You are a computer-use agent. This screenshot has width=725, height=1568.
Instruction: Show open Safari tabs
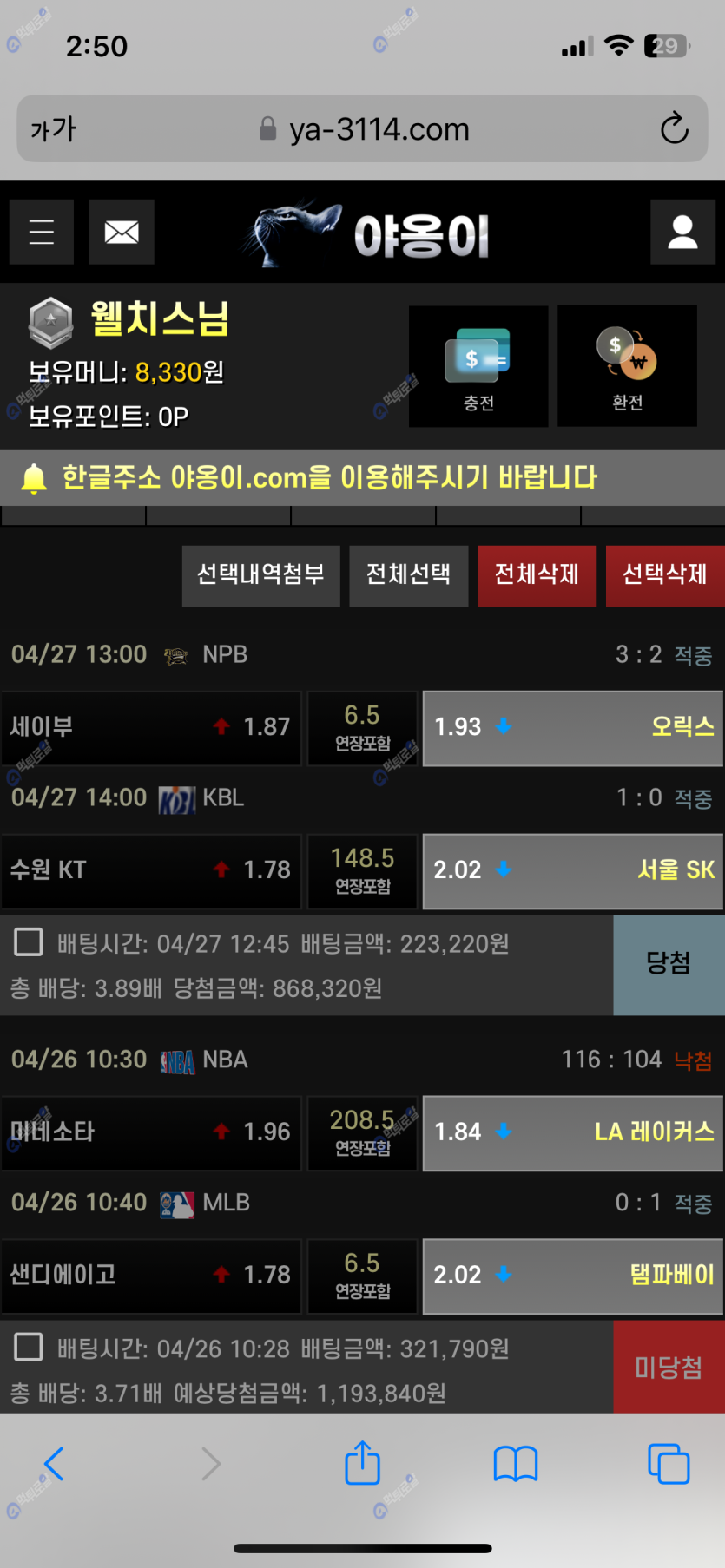click(x=669, y=1463)
